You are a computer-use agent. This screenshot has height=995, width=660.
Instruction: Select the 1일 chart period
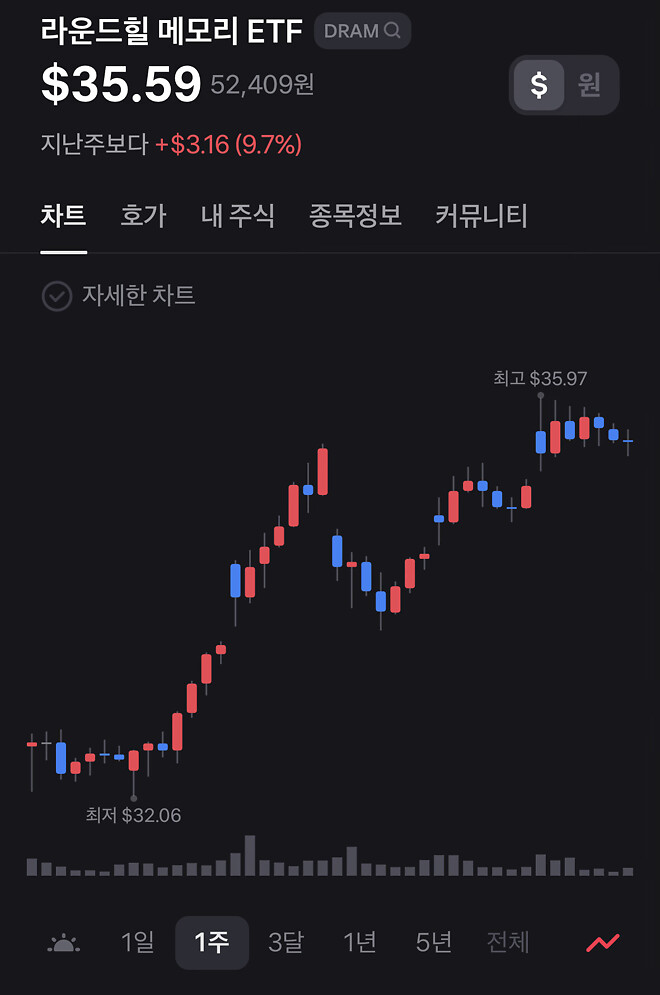(x=138, y=942)
